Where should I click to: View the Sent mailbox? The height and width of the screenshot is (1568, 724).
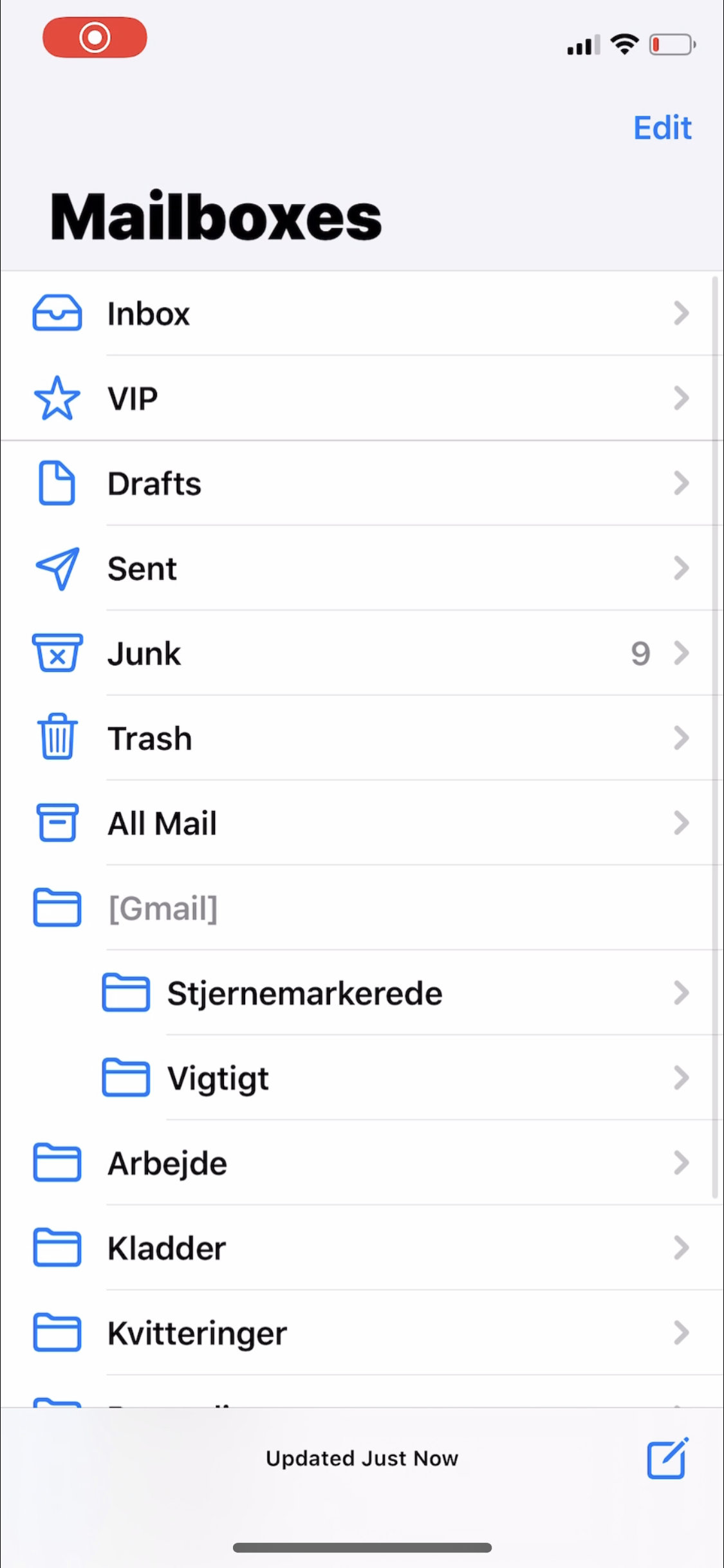tap(360, 568)
